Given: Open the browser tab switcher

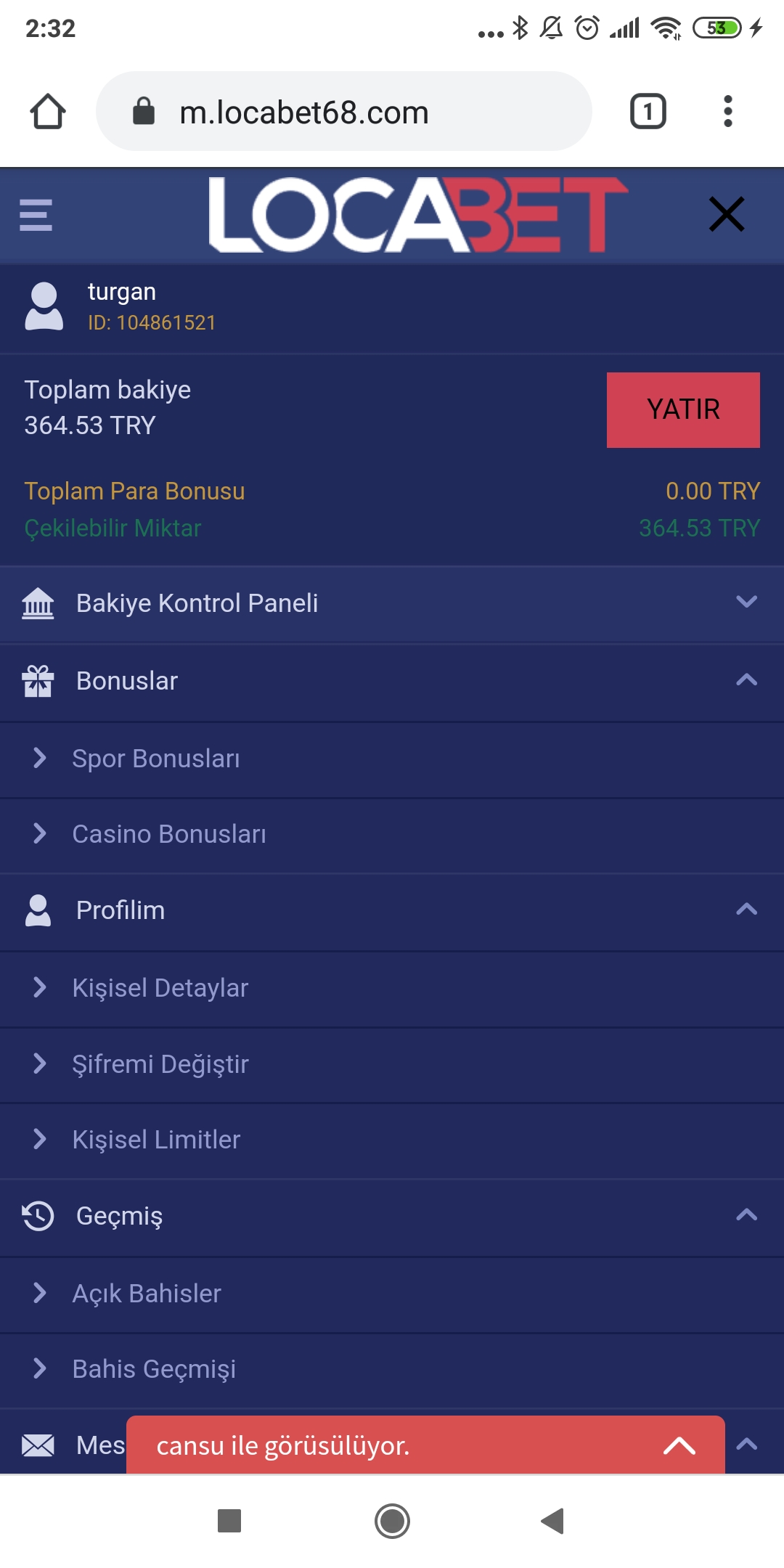Looking at the screenshot, I should (648, 112).
